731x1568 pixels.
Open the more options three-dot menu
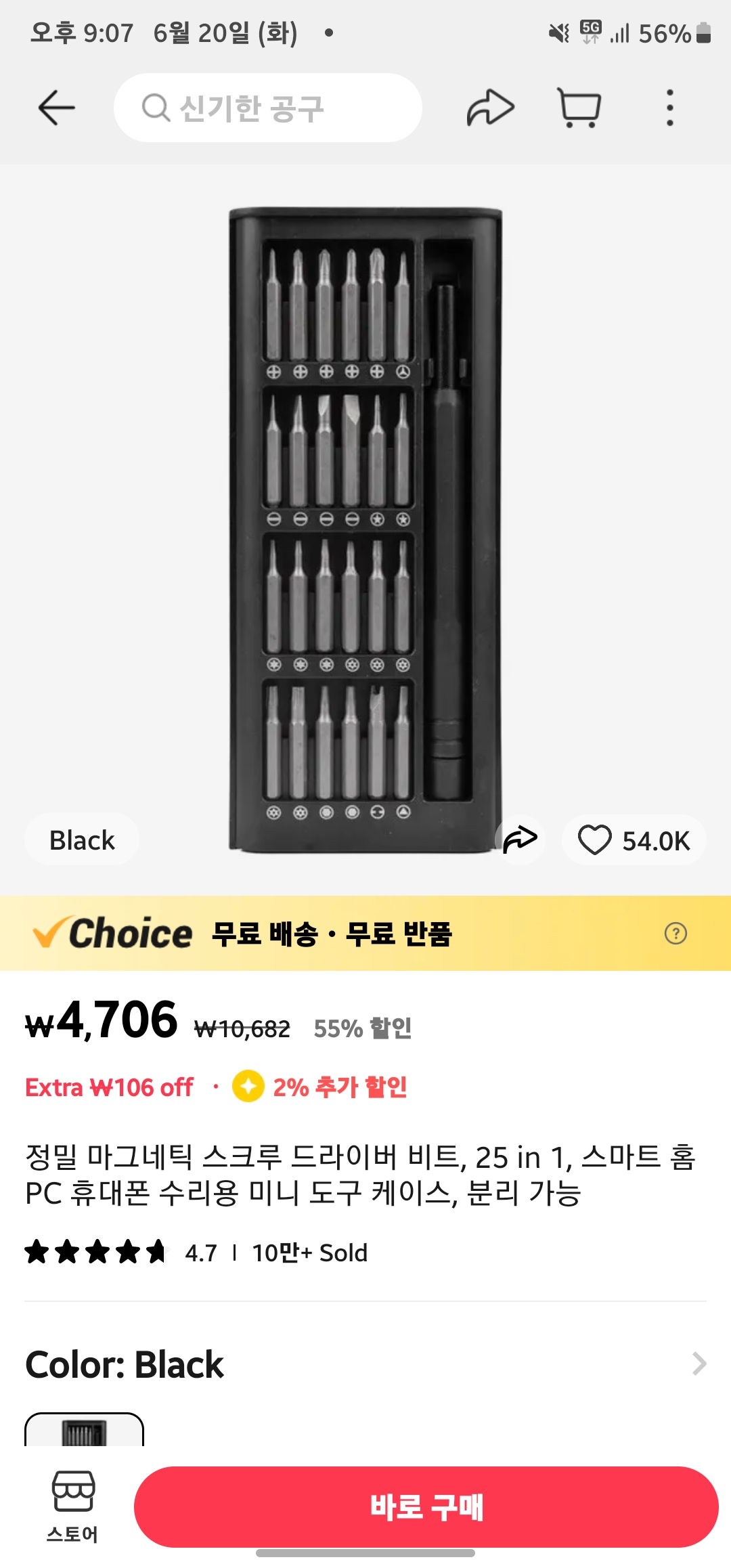669,106
